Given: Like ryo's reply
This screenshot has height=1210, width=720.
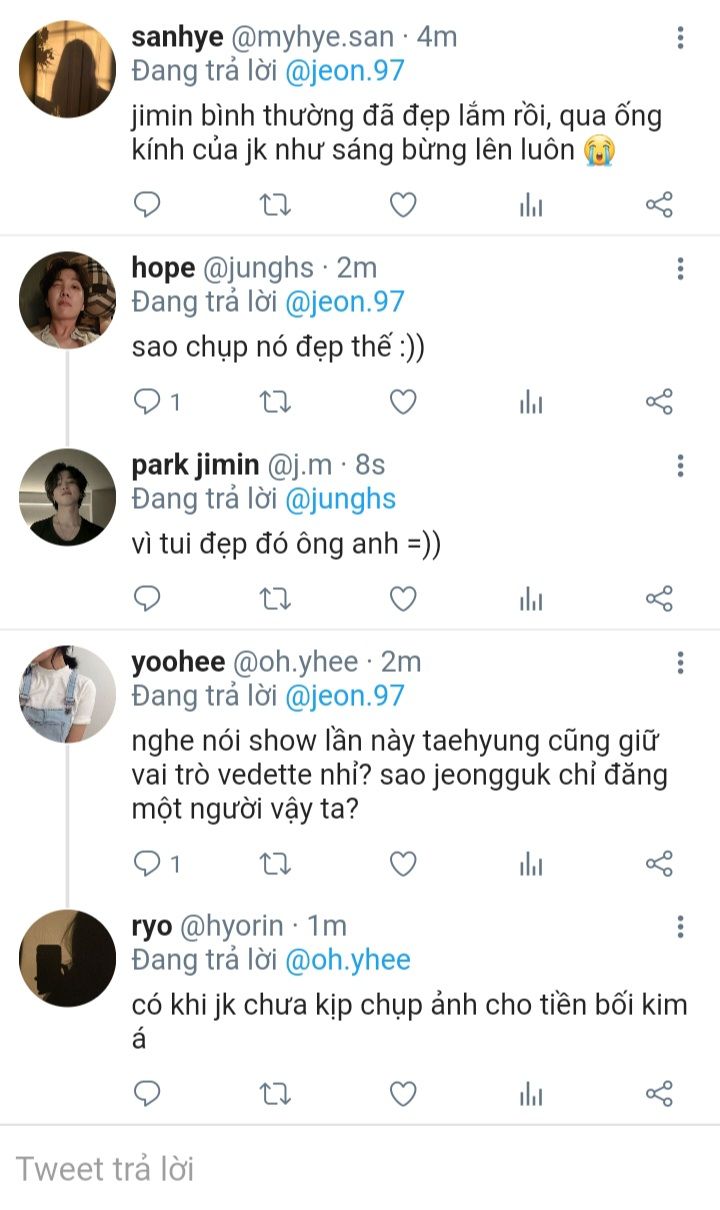Looking at the screenshot, I should [x=402, y=1094].
